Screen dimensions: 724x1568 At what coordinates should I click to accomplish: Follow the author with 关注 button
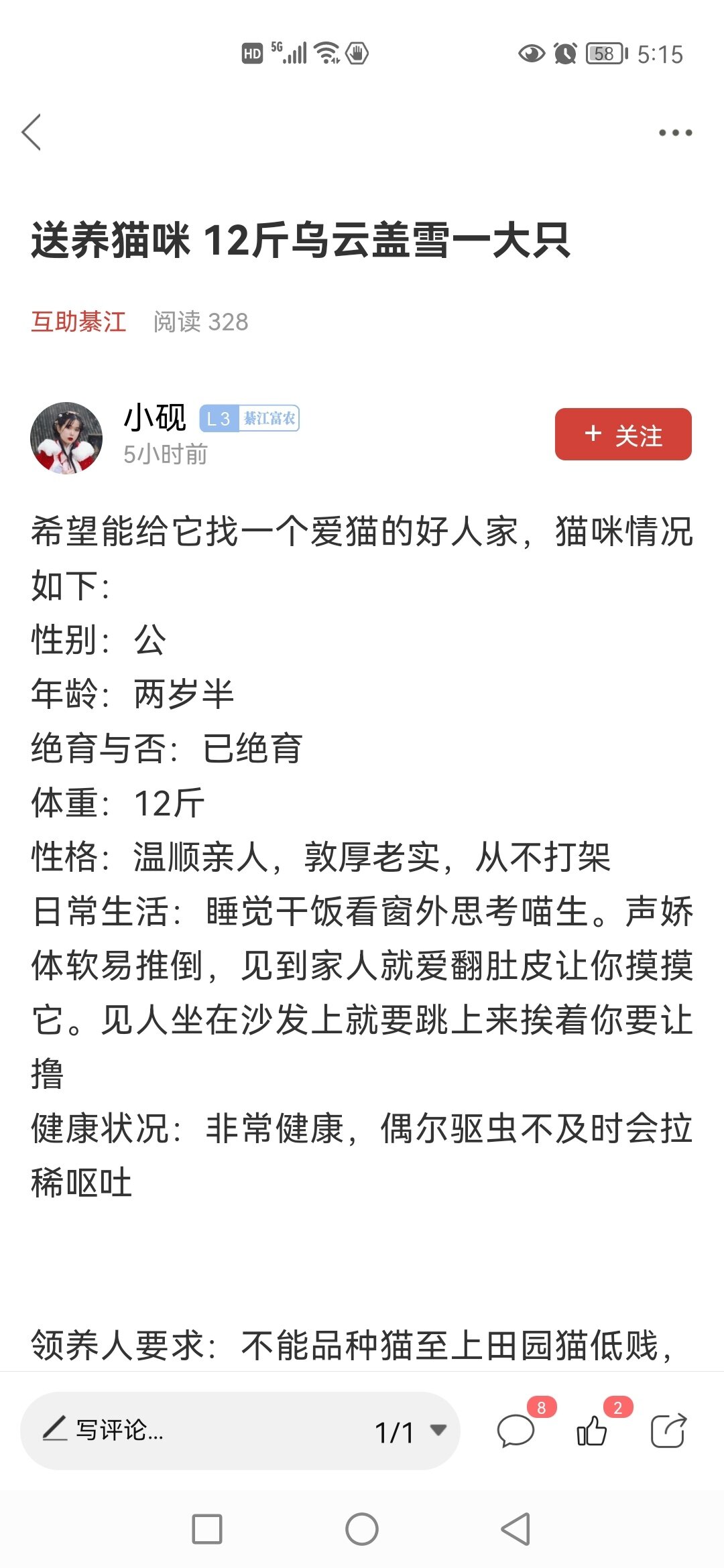[623, 434]
